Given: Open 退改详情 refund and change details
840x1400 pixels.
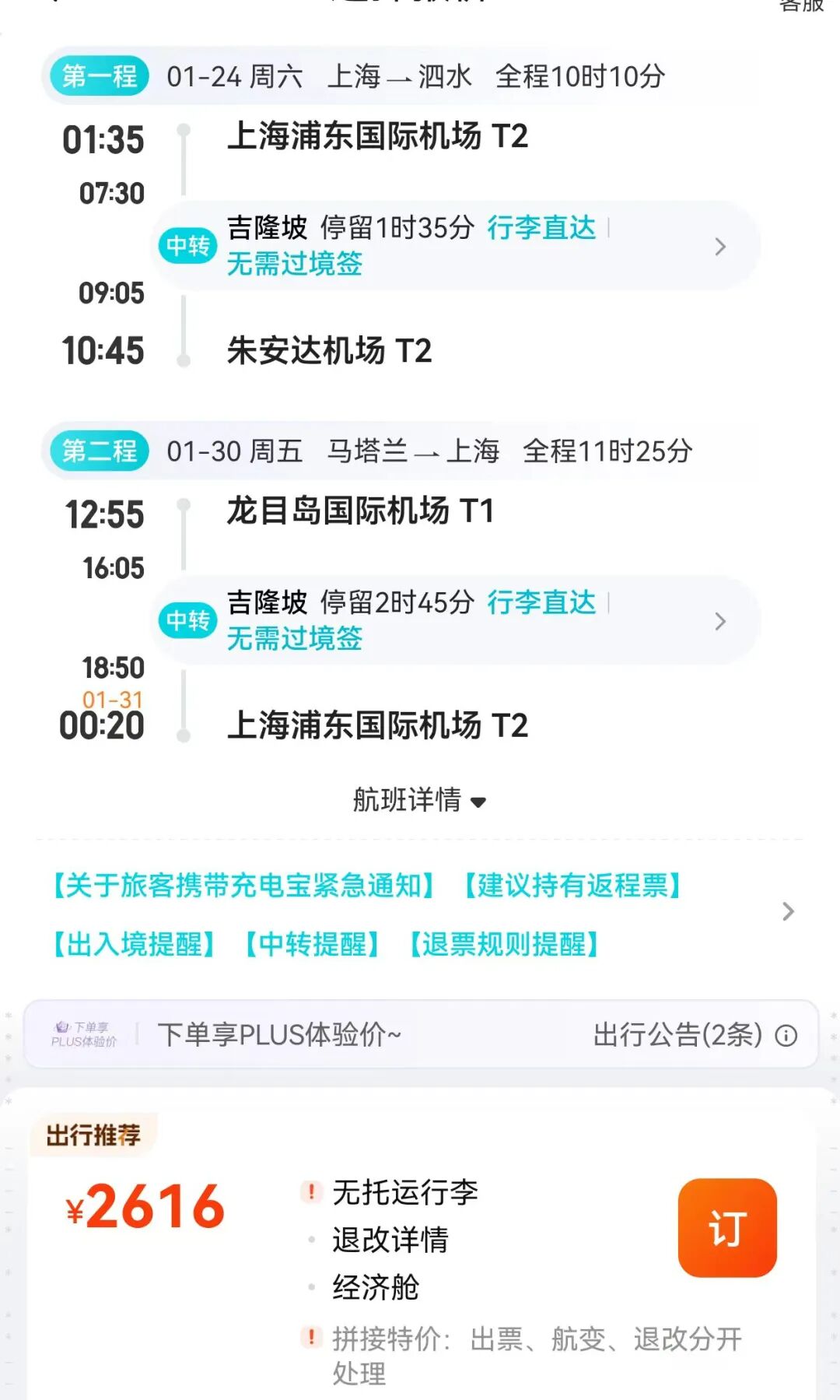Looking at the screenshot, I should click(390, 1240).
